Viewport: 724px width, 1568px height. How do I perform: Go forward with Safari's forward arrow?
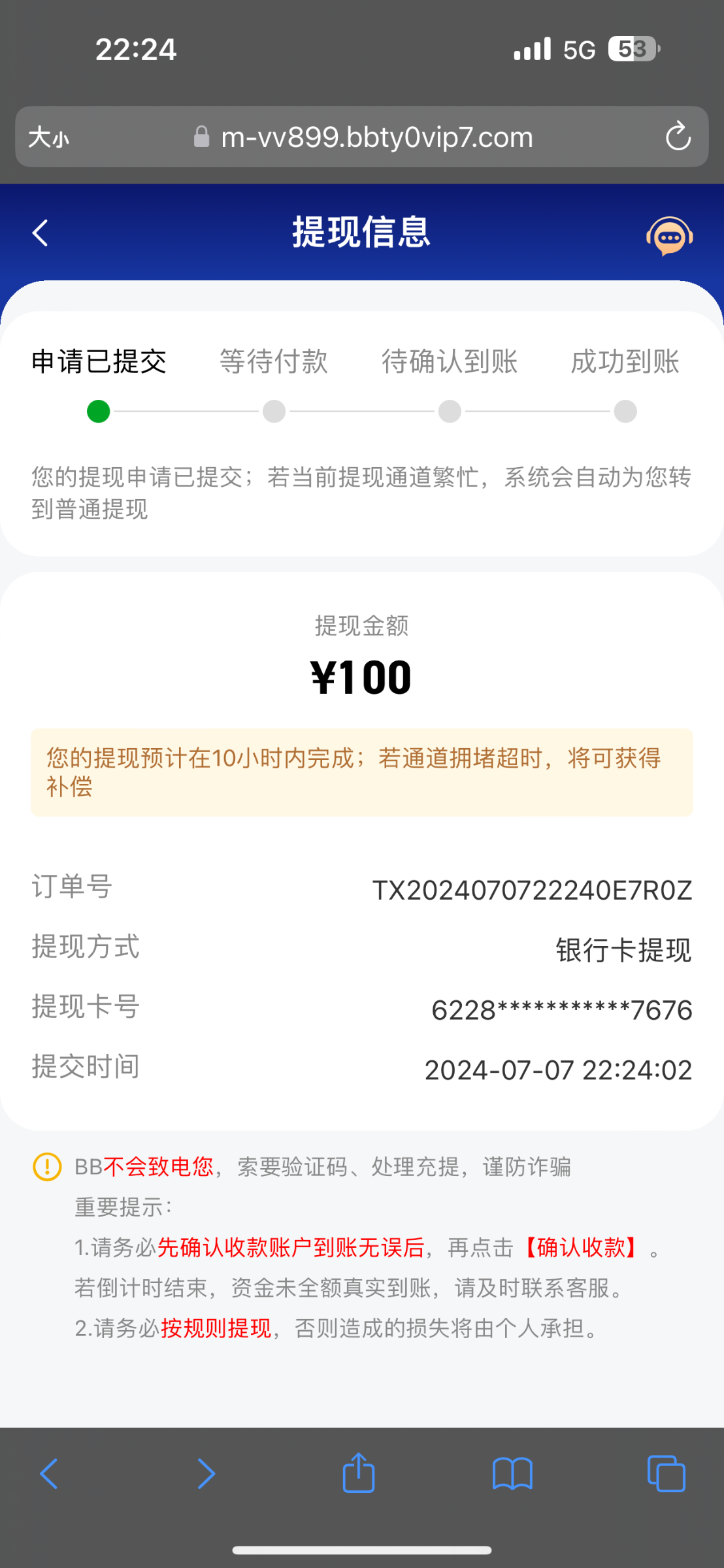coord(206,1473)
